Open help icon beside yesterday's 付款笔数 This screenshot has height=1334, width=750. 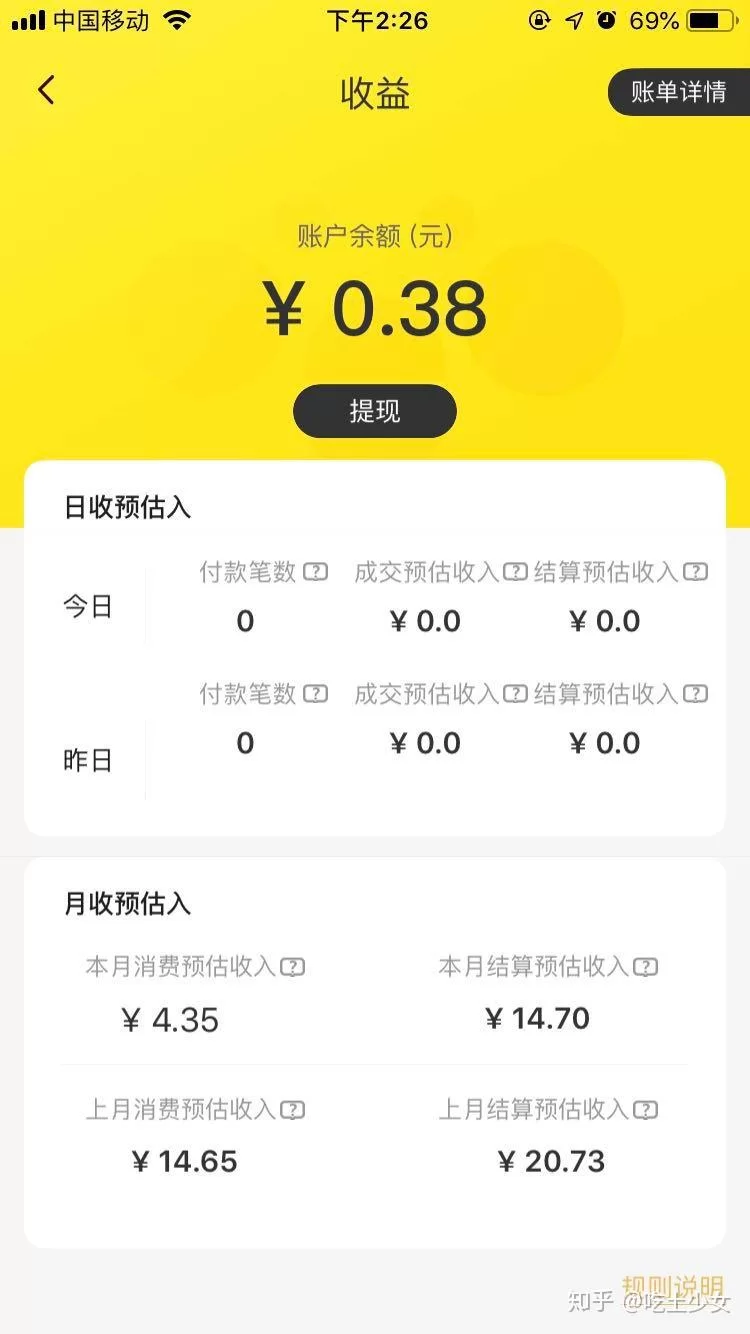(x=316, y=693)
